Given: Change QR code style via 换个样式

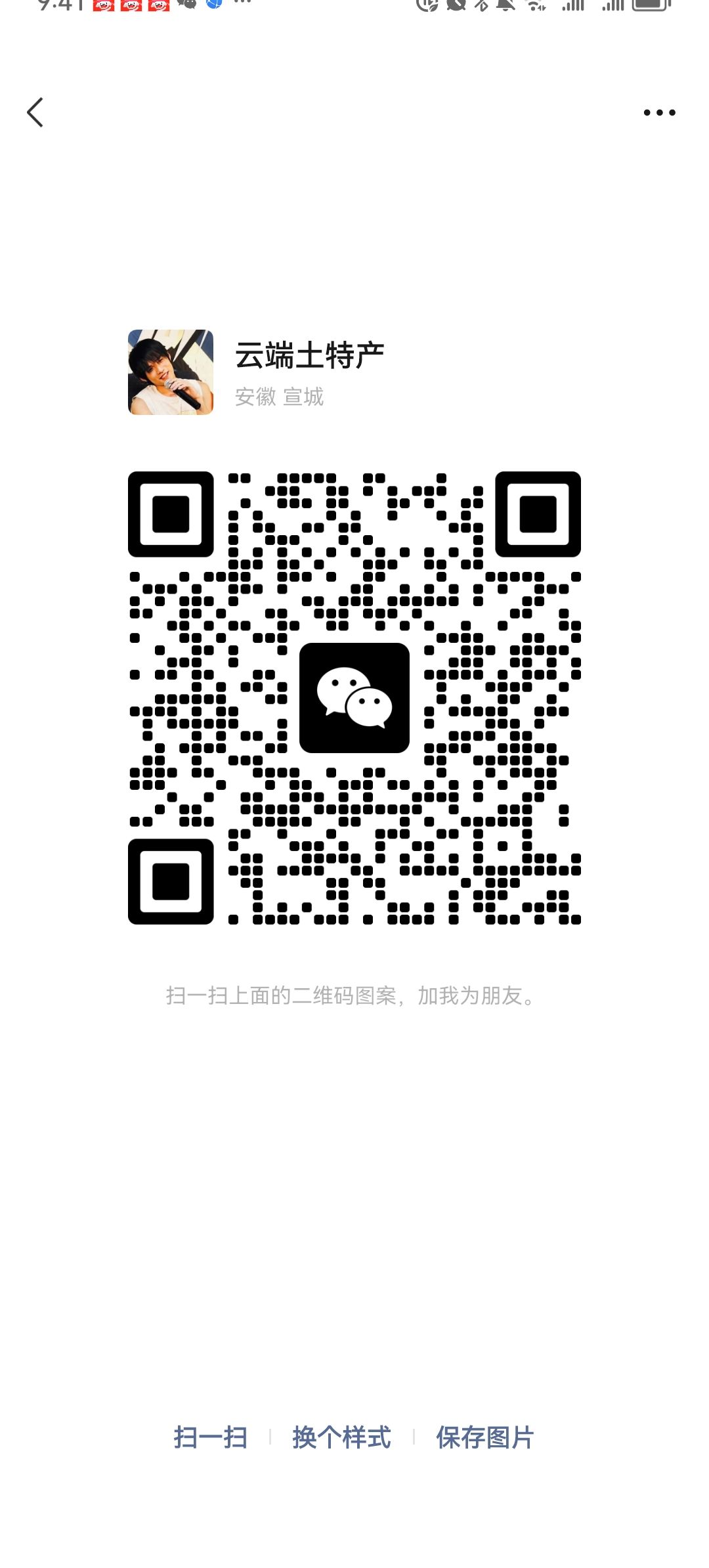Looking at the screenshot, I should tap(341, 1437).
